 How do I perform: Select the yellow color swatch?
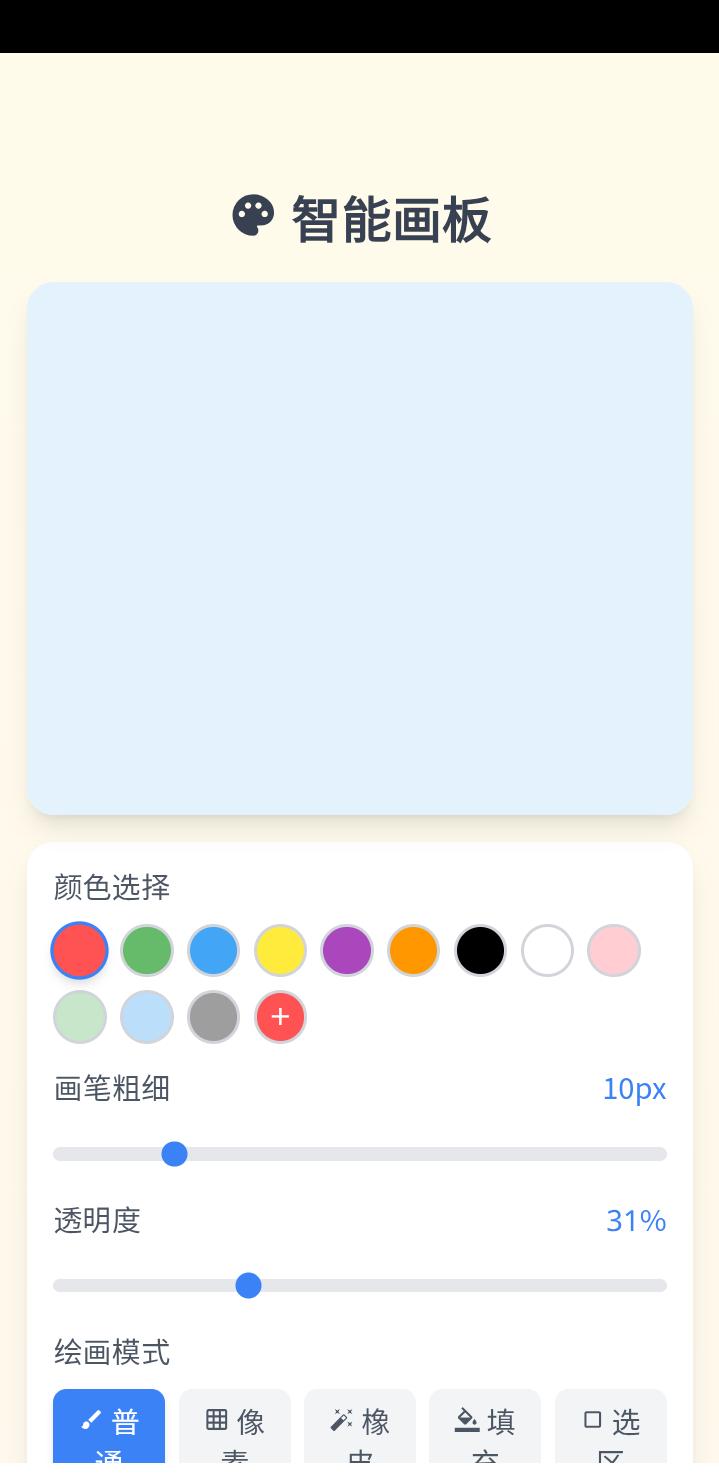[x=280, y=950]
